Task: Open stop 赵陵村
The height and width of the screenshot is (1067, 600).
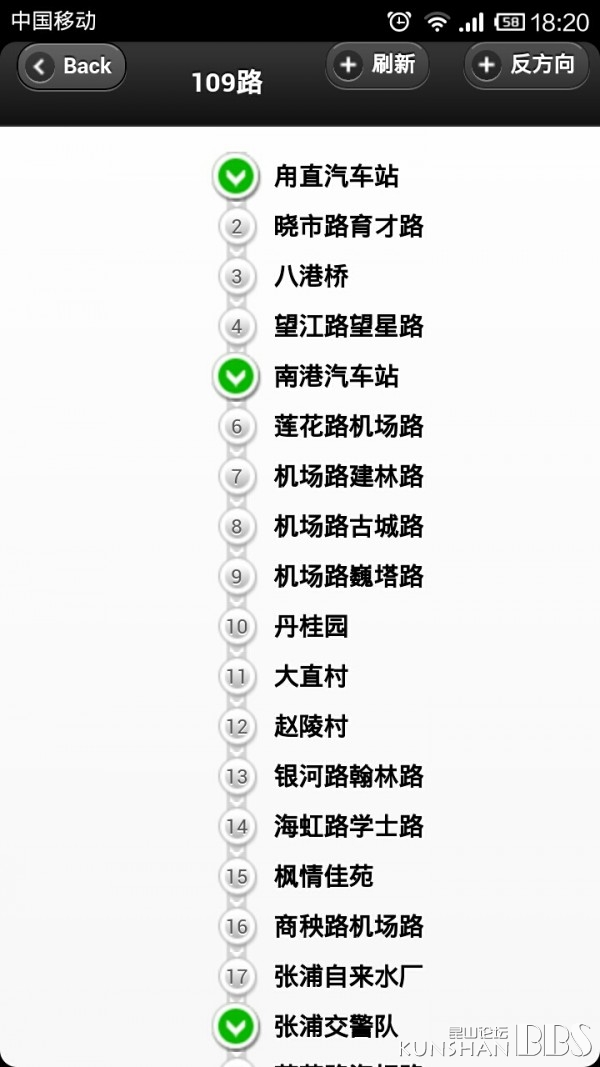Action: [311, 727]
